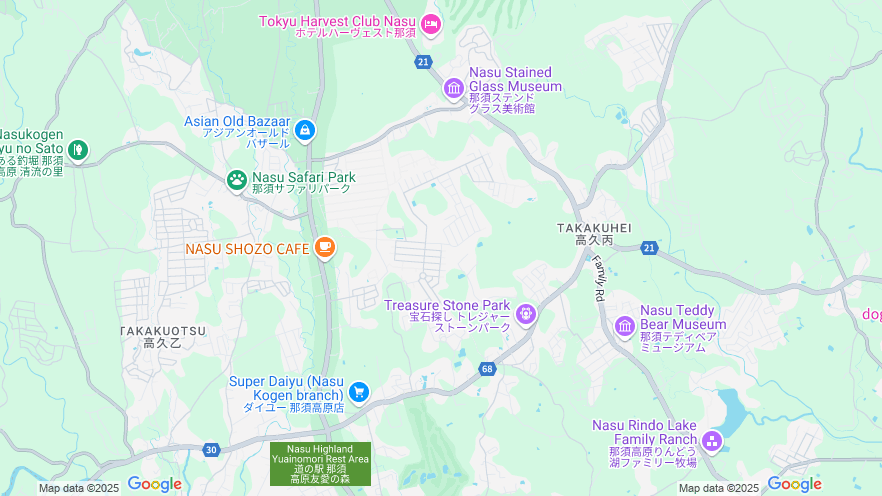Tap the Nasu Teddy Bear Museum pin
882x496 pixels.
click(625, 326)
